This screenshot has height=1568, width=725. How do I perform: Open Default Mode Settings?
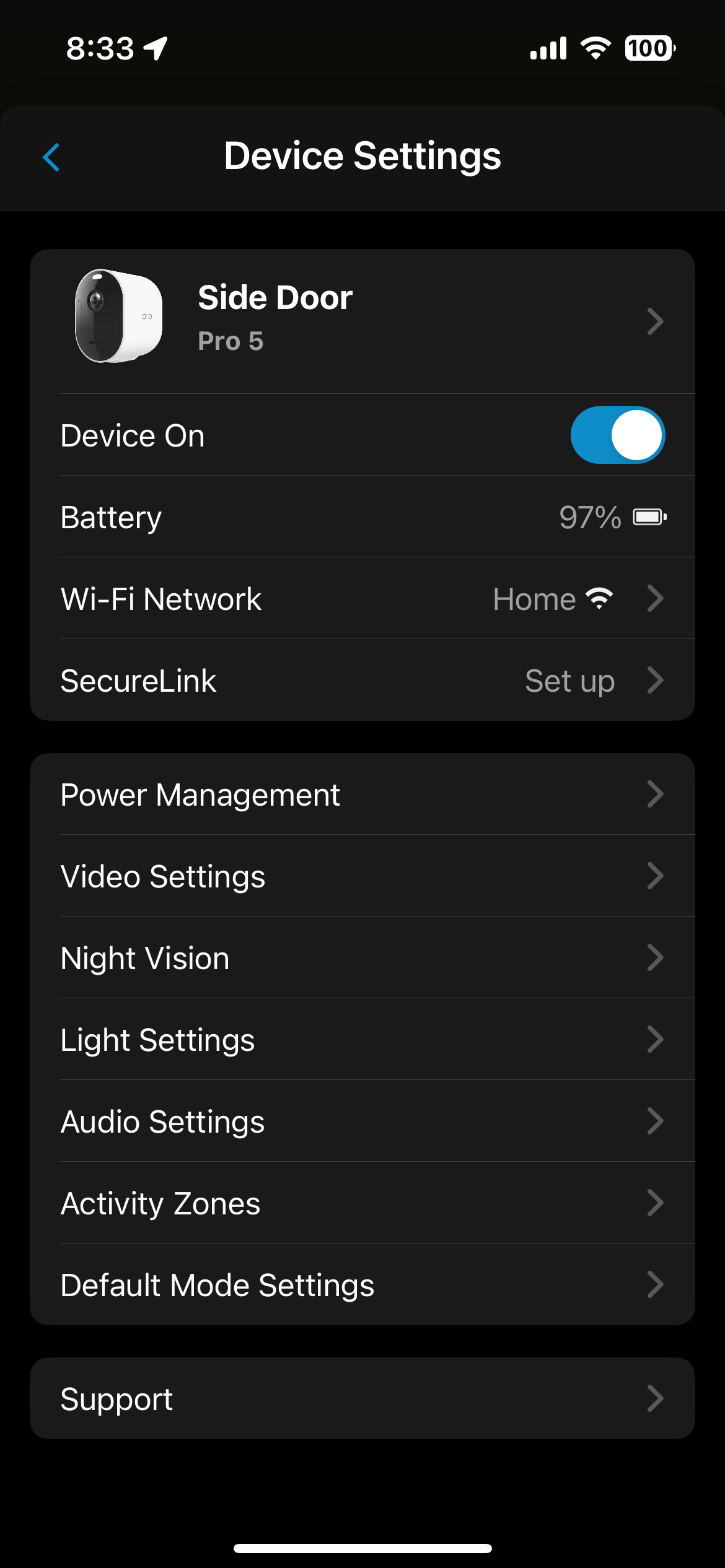click(x=362, y=1284)
